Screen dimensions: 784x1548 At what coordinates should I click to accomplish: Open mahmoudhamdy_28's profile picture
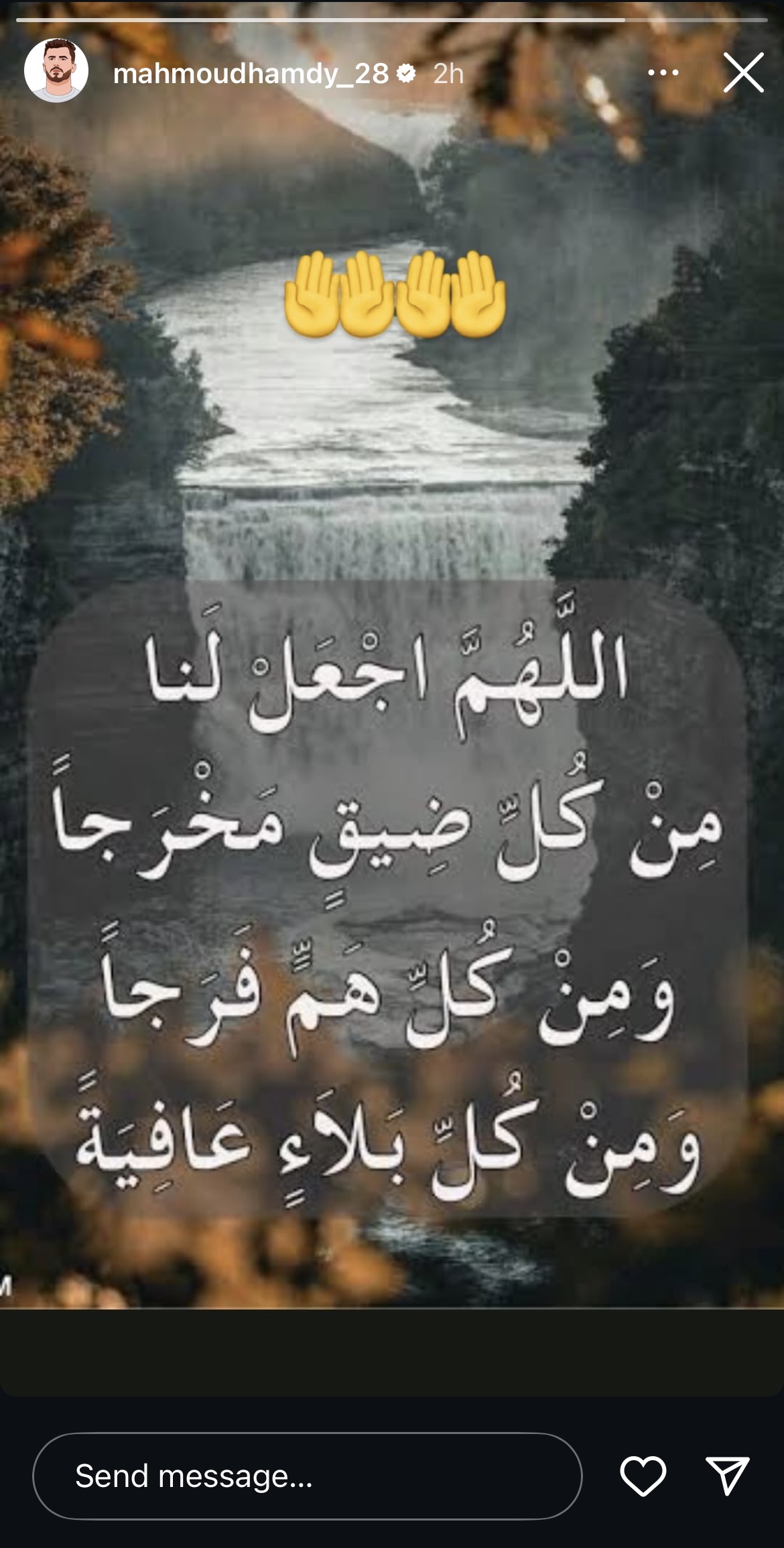[56, 72]
